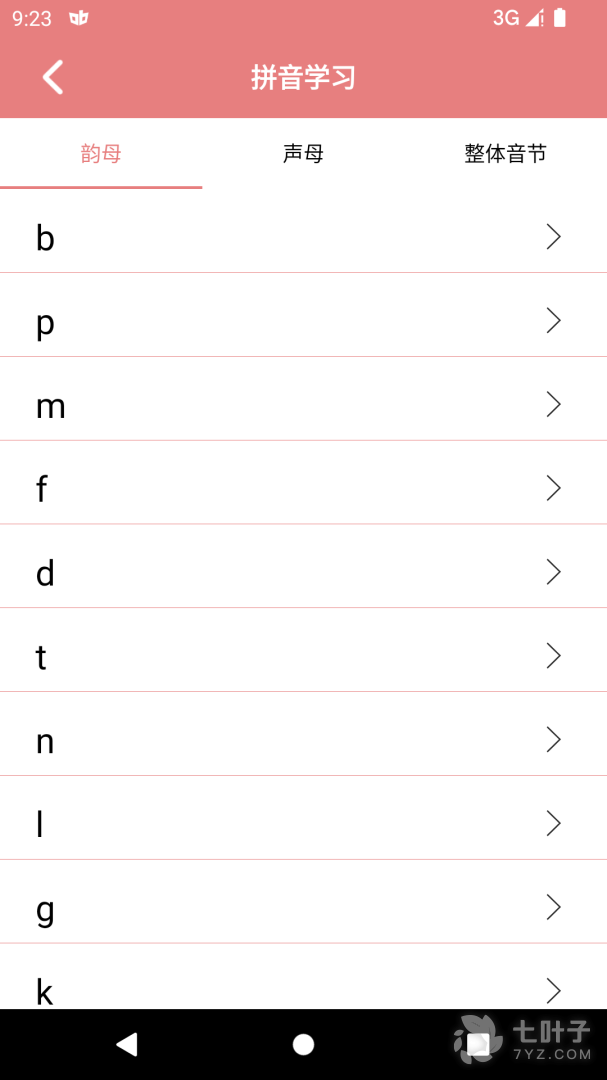Open the pinyin letter m row

click(303, 405)
